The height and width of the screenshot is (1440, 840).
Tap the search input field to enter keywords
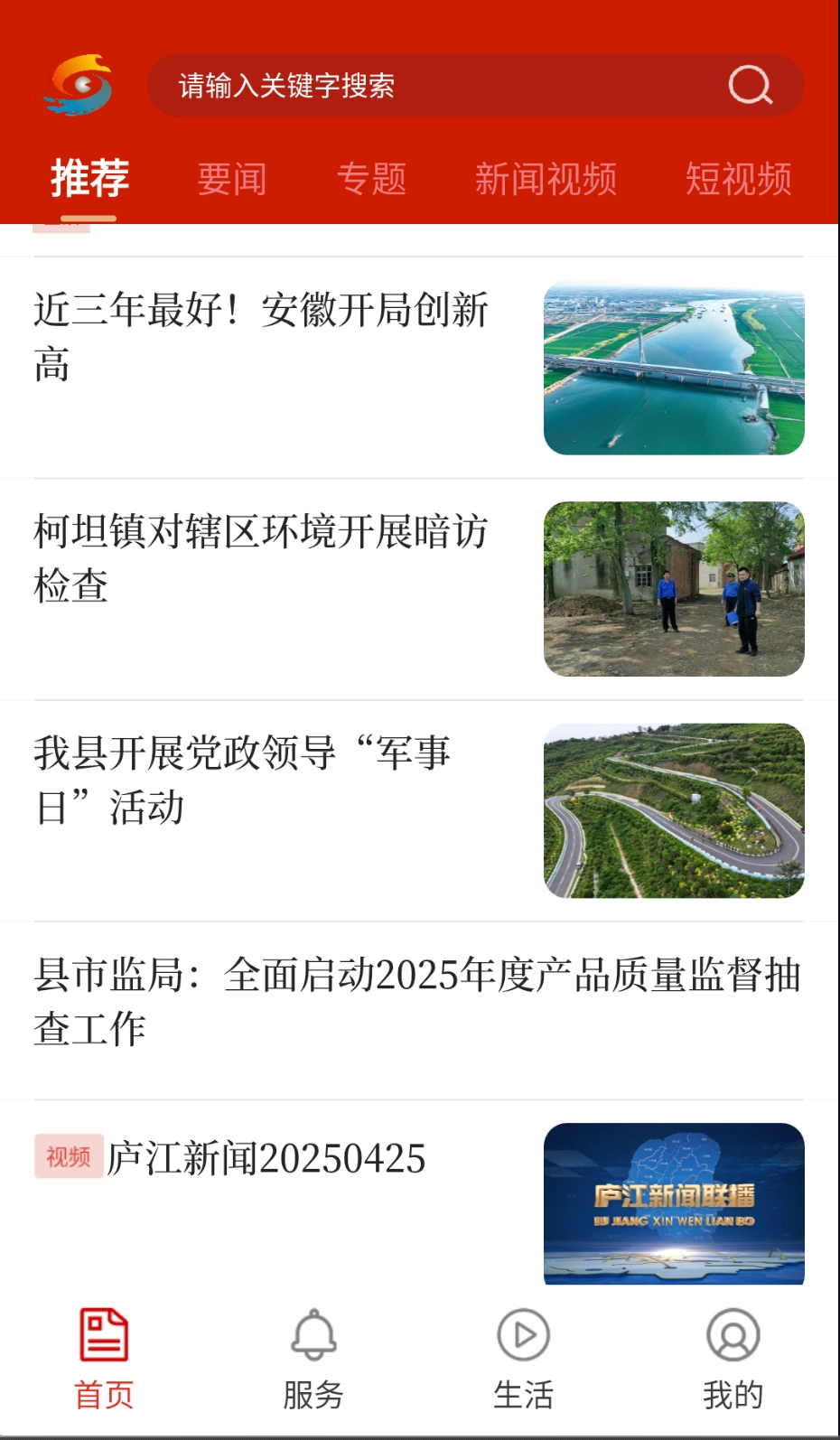tap(406, 85)
